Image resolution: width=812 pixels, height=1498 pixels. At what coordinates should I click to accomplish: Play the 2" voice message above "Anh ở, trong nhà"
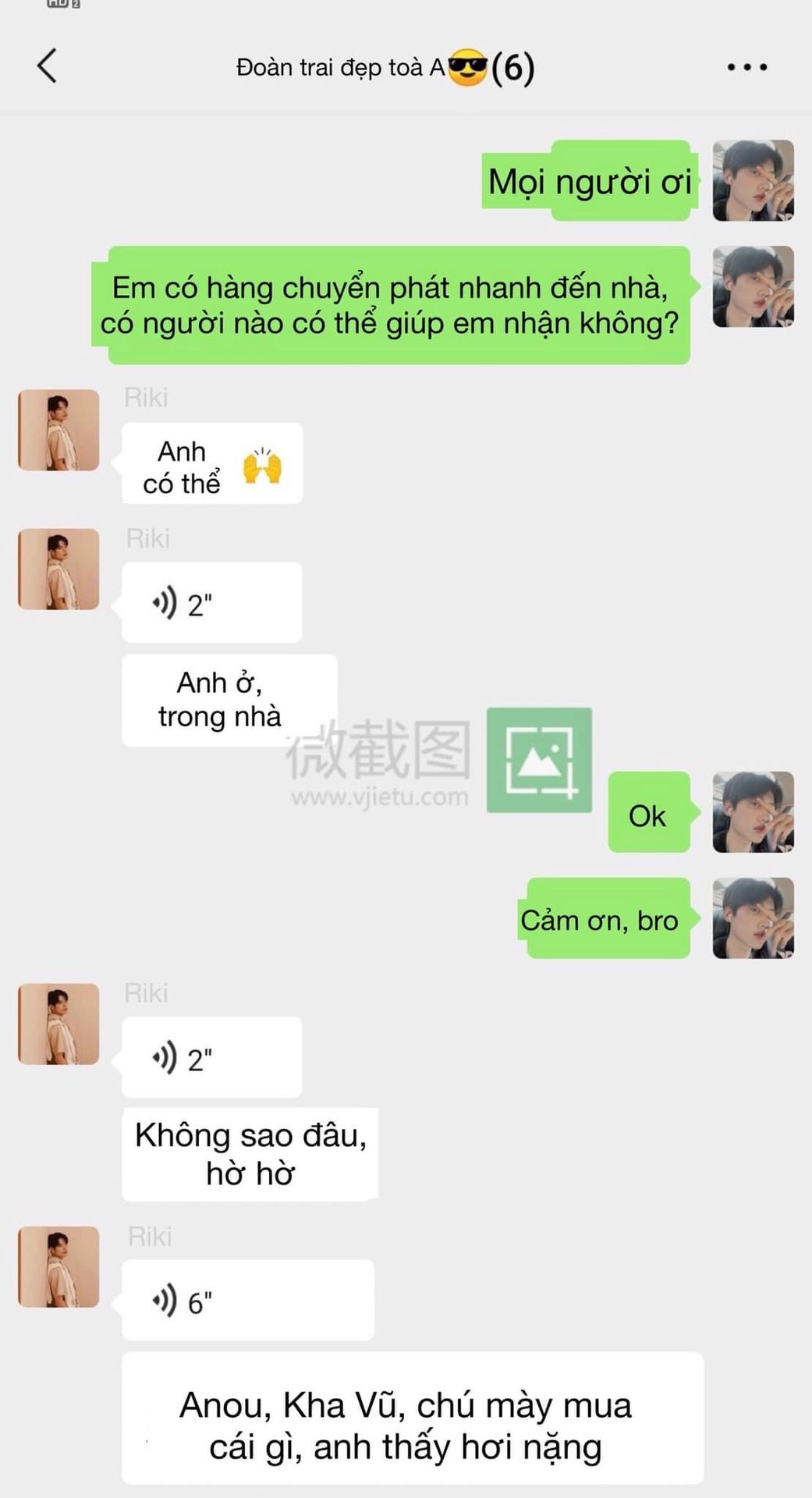pos(212,603)
